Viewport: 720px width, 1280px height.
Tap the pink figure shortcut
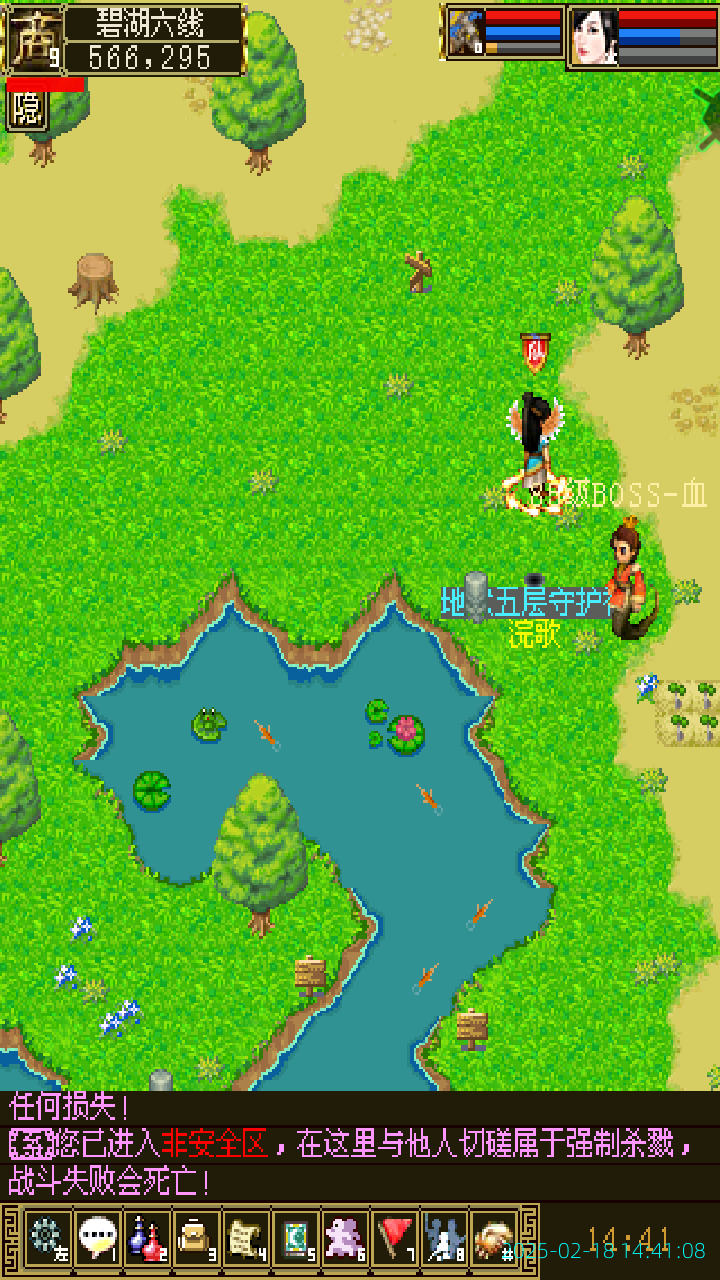tap(346, 1238)
